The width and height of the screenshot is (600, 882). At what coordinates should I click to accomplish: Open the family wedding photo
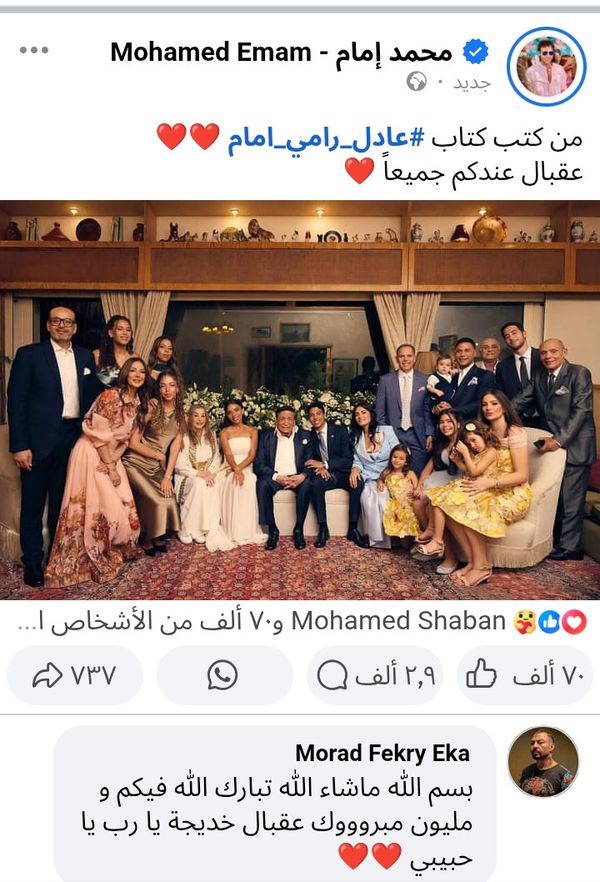coord(300,399)
